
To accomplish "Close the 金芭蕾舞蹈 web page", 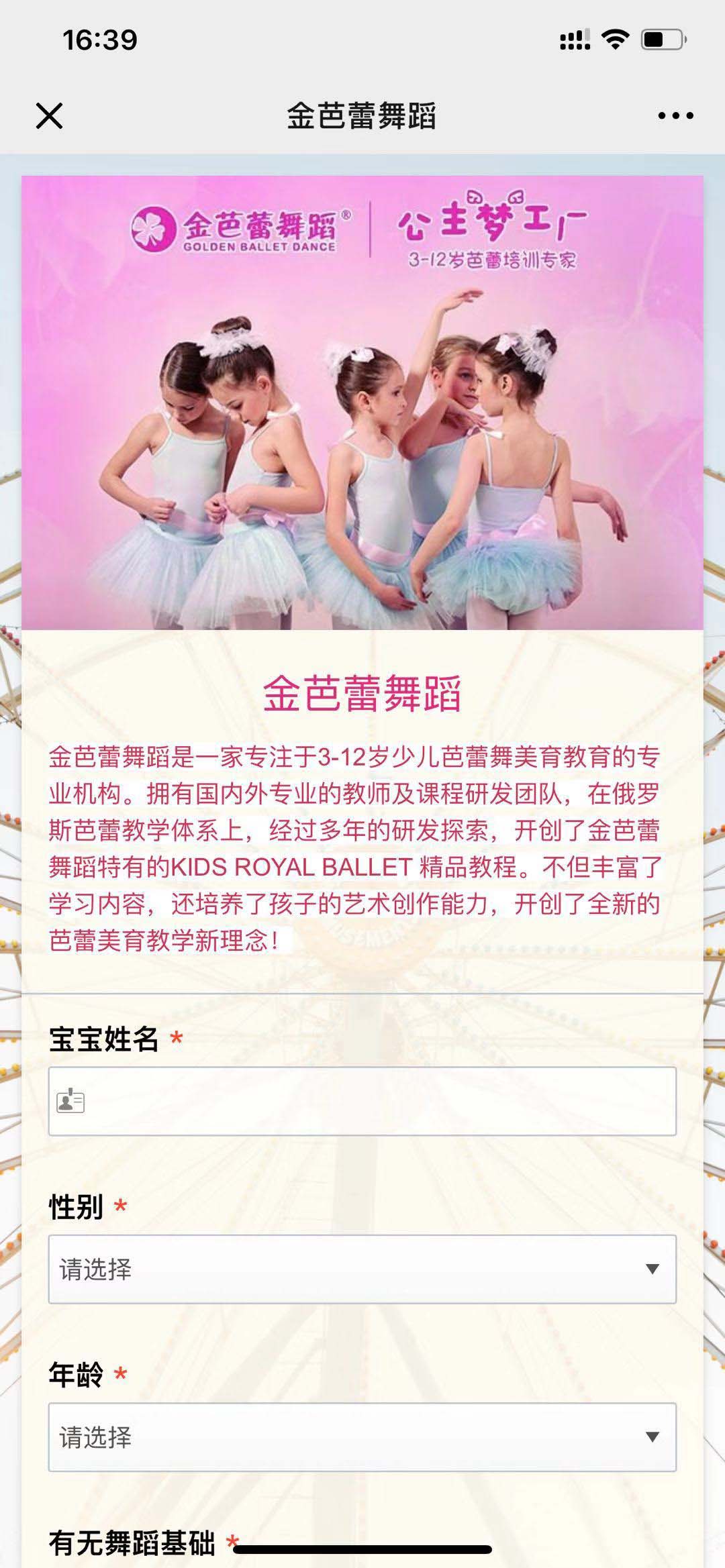I will point(49,115).
